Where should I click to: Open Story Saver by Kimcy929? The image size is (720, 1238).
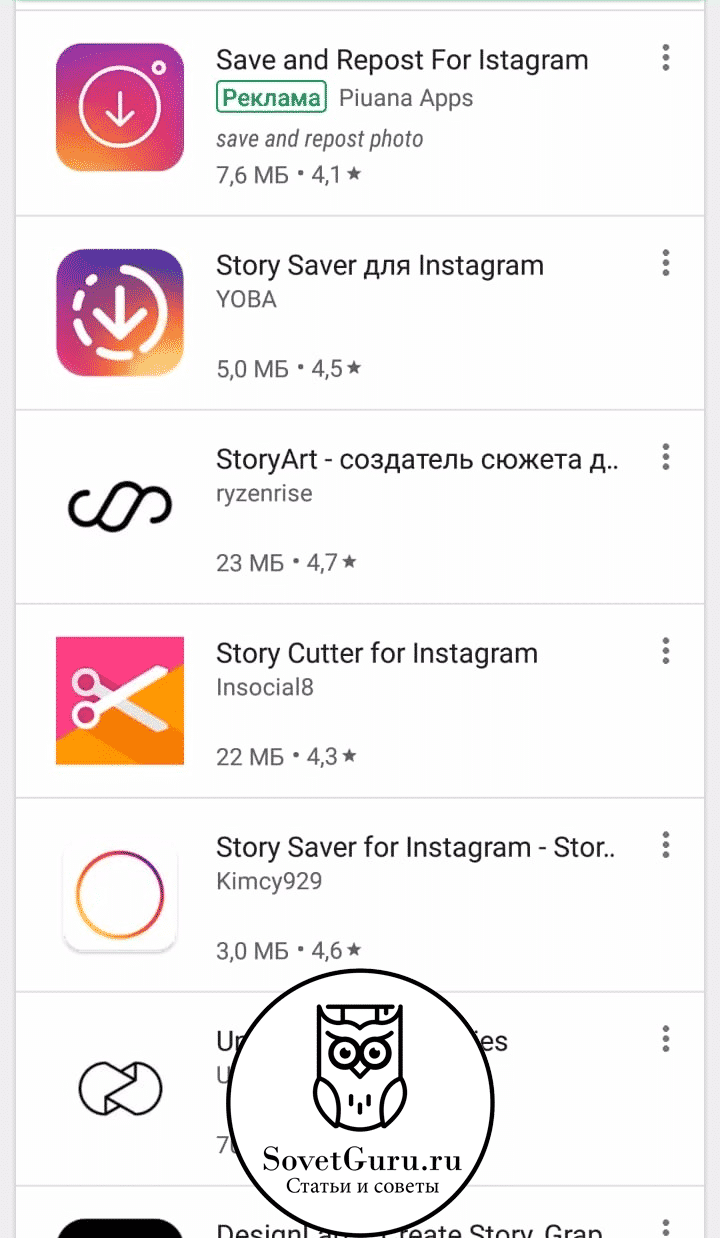(360, 895)
